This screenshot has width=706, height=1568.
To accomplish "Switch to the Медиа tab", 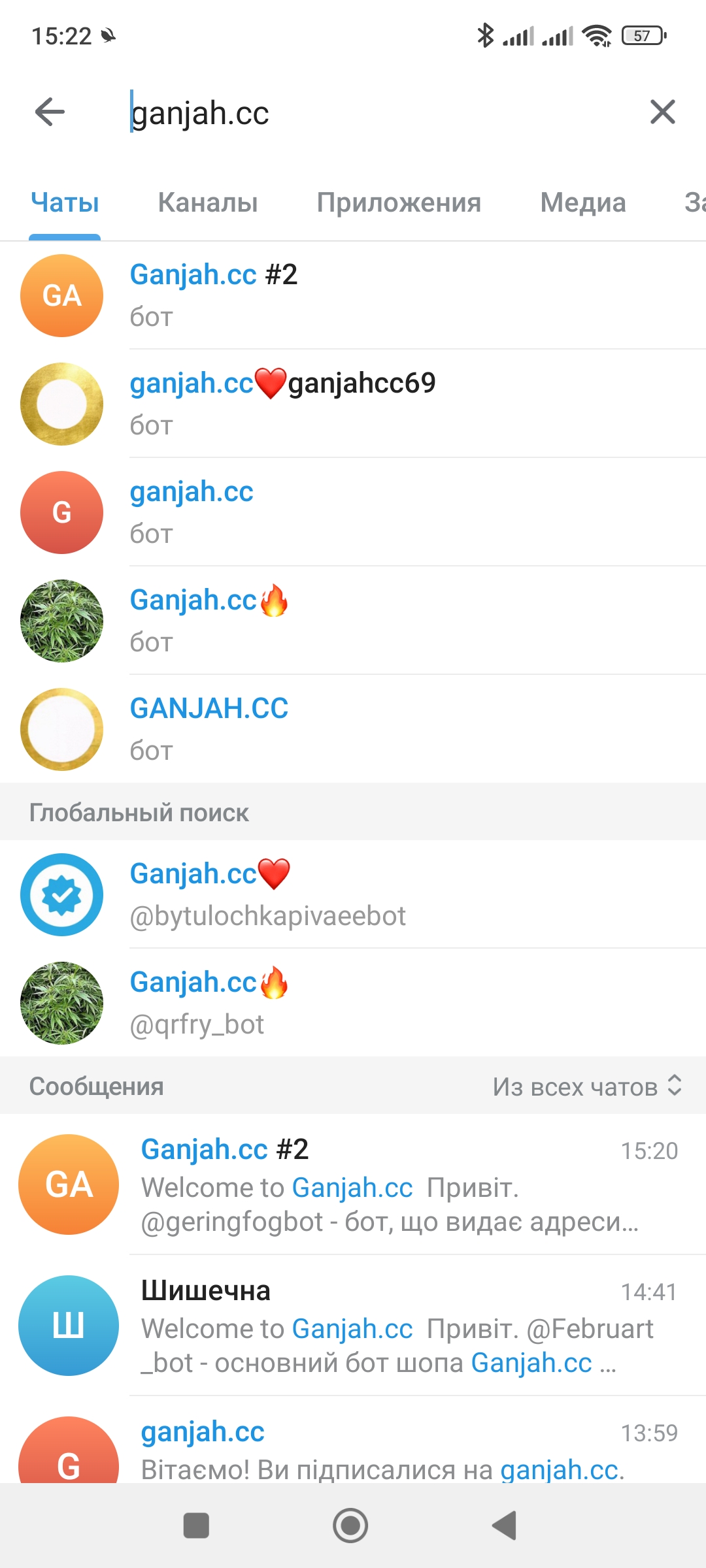I will [583, 203].
